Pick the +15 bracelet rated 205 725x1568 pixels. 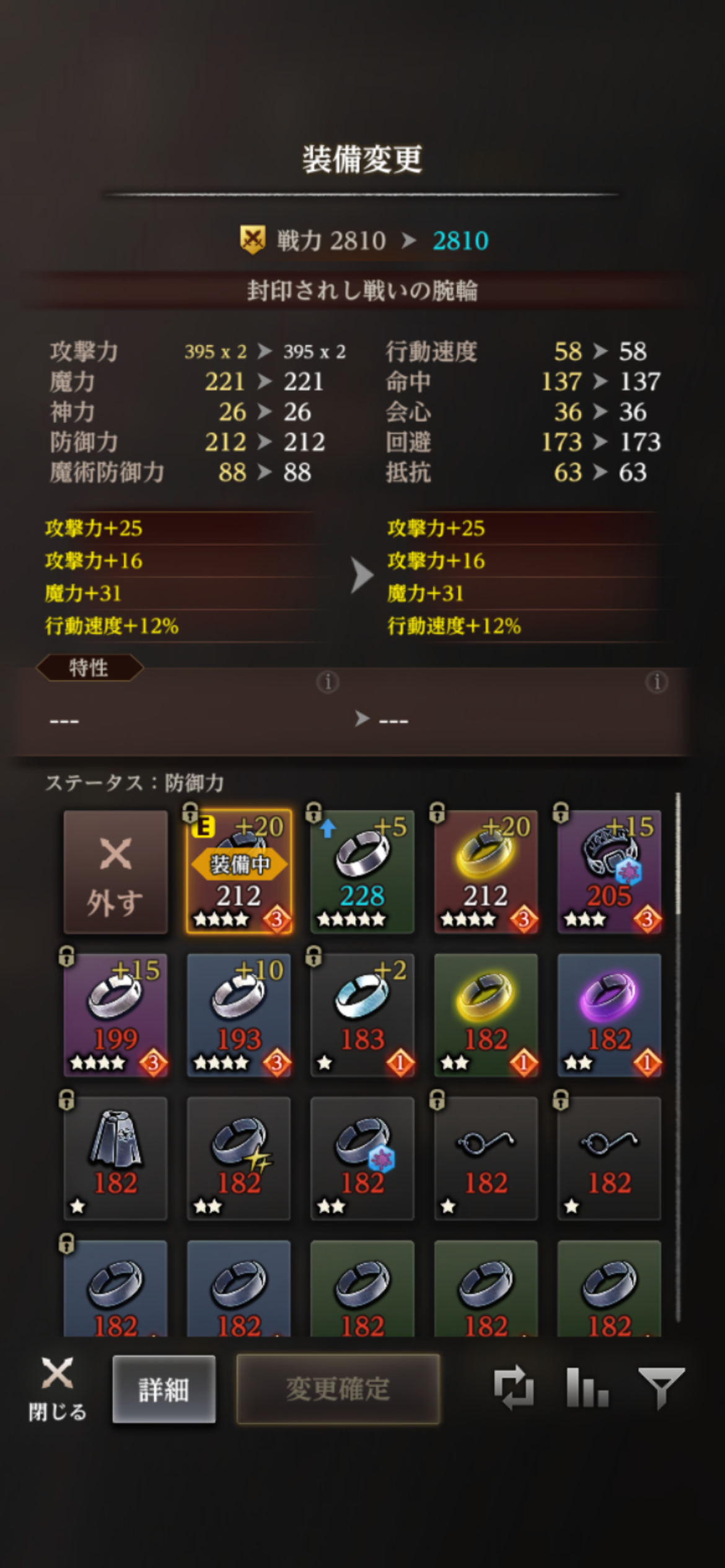[x=610, y=871]
